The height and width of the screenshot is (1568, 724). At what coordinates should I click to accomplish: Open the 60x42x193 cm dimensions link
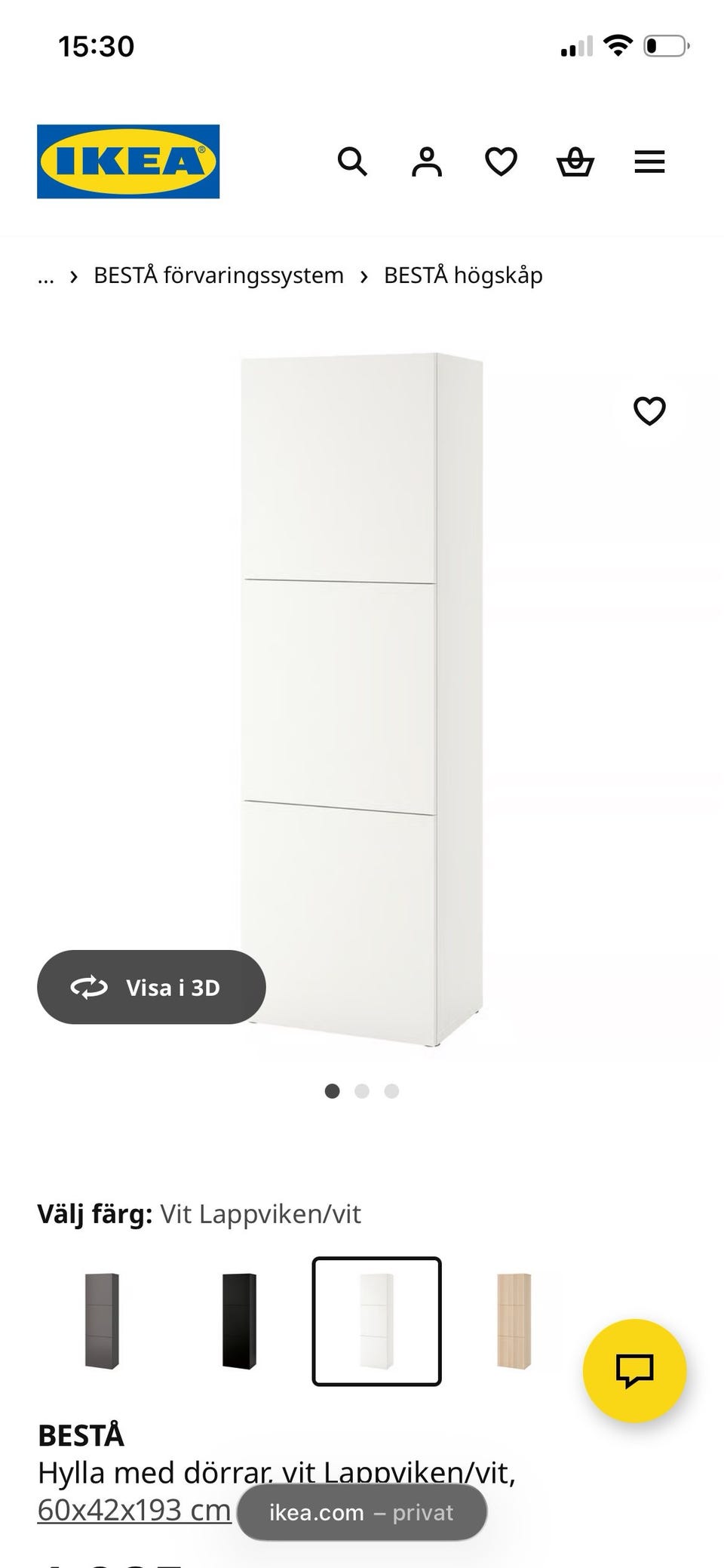point(134,1510)
